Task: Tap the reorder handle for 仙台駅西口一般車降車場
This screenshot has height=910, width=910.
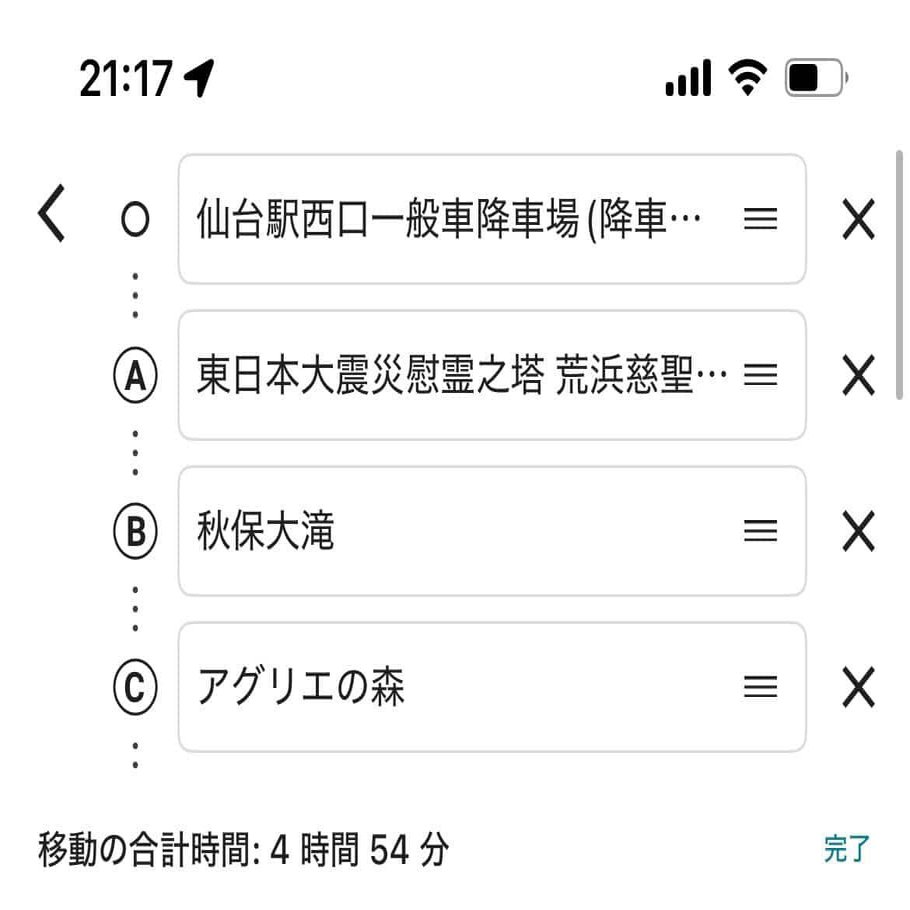Action: 761,219
